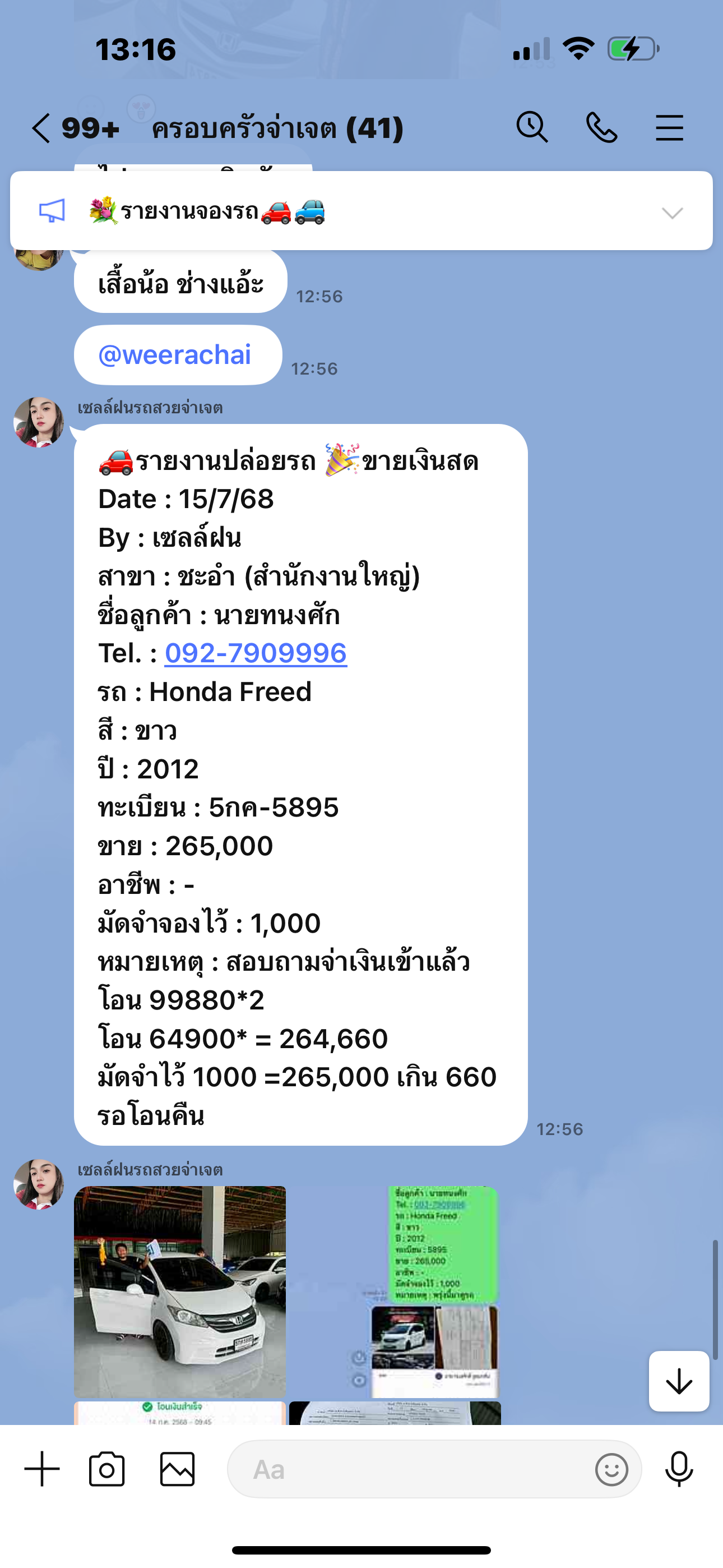Expand the pinned announcement banner
This screenshot has width=723, height=1568.
coord(672,213)
